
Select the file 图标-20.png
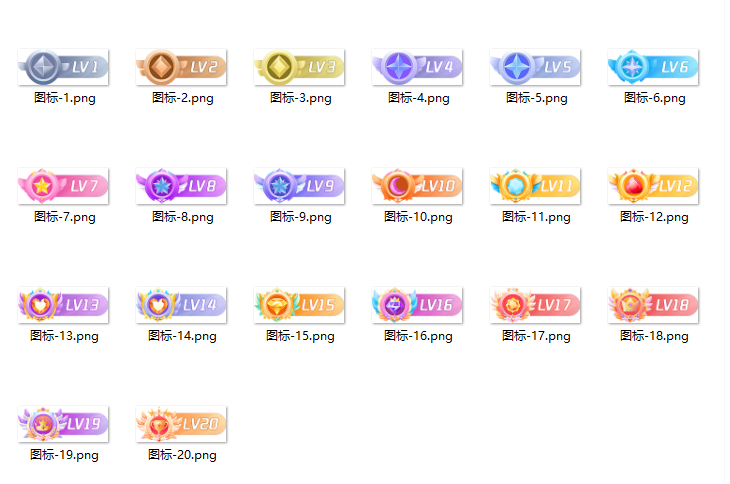tap(181, 425)
